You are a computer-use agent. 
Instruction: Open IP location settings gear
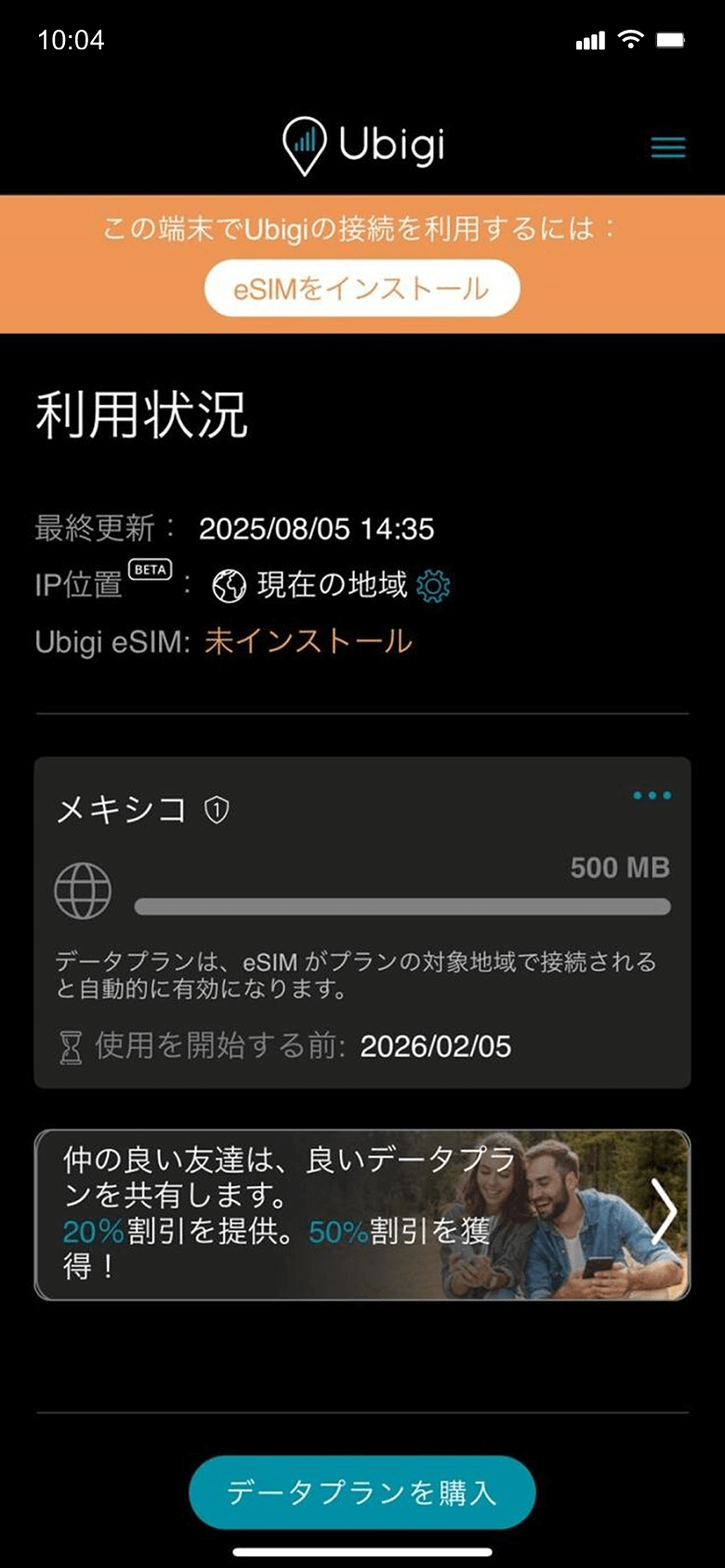tap(433, 586)
